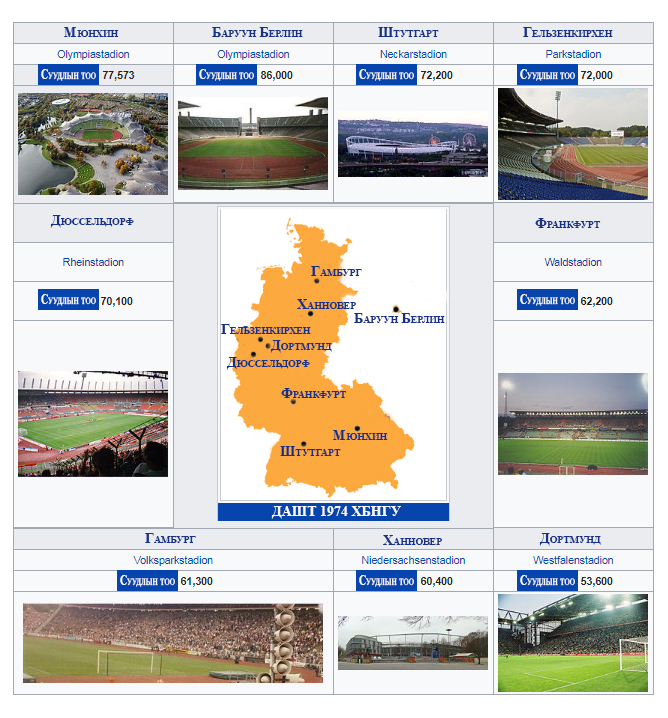View the Munich Olympiastadion aerial photo
The width and height of the screenshot is (668, 718).
(x=93, y=143)
